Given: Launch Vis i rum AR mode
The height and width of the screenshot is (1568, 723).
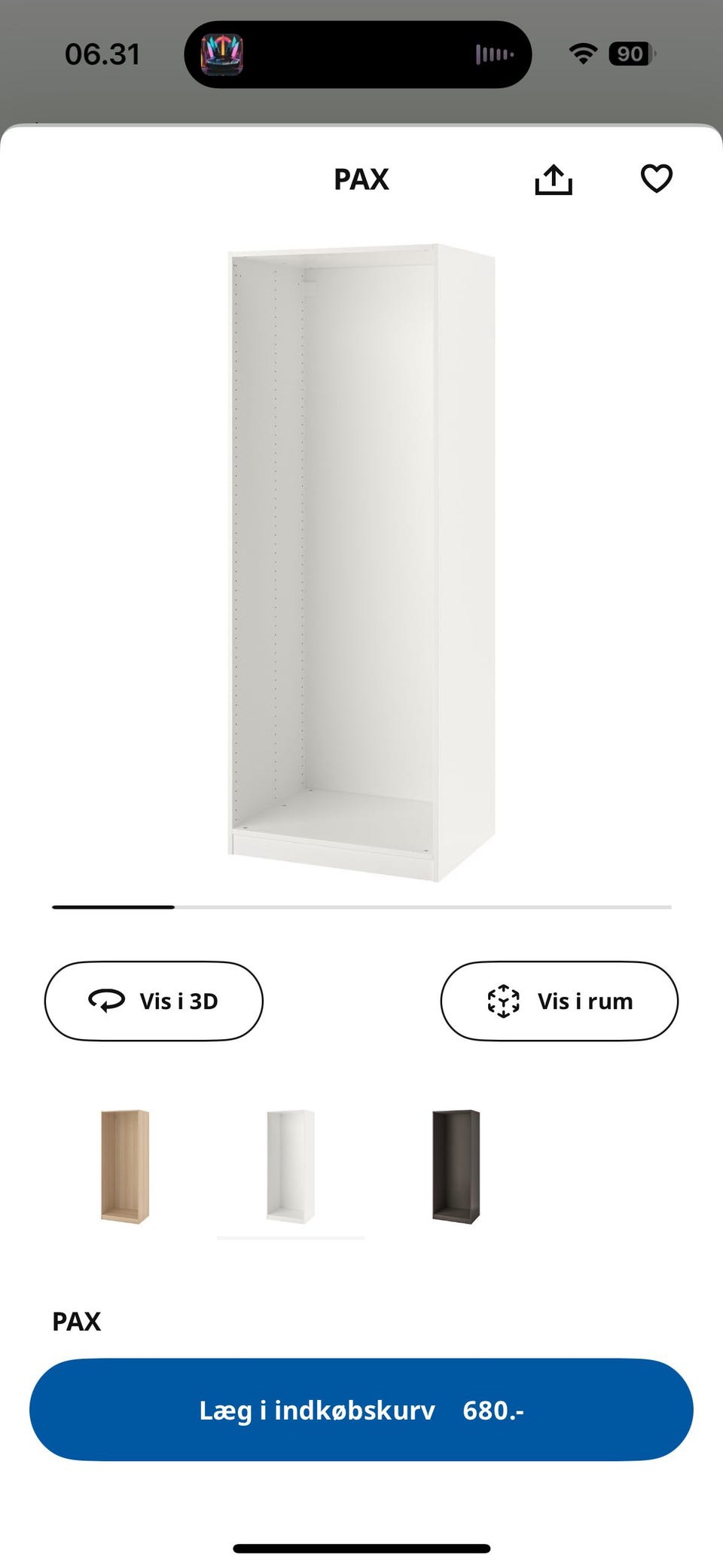Looking at the screenshot, I should pyautogui.click(x=560, y=1001).
